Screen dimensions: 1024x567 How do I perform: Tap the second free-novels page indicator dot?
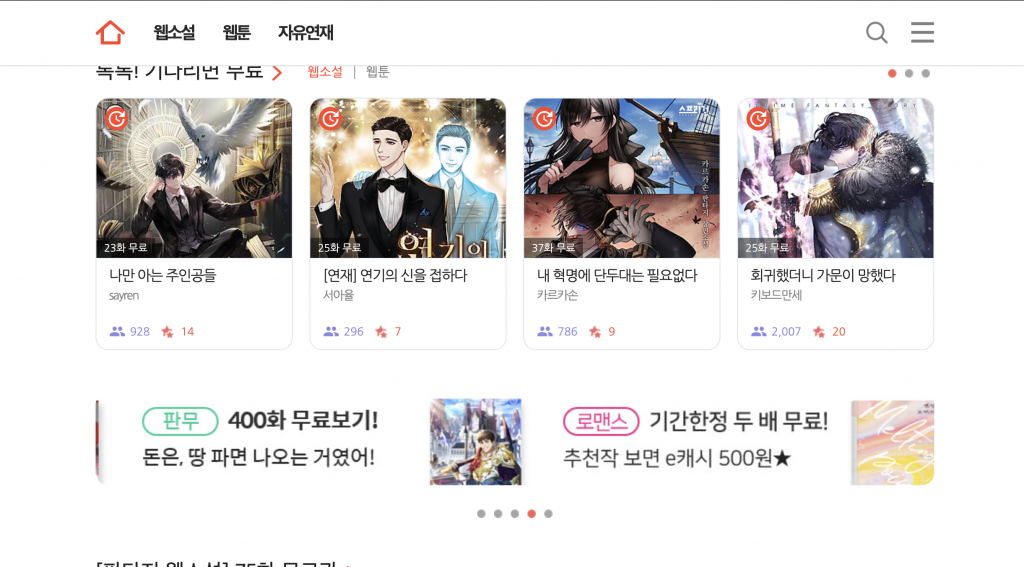click(909, 73)
